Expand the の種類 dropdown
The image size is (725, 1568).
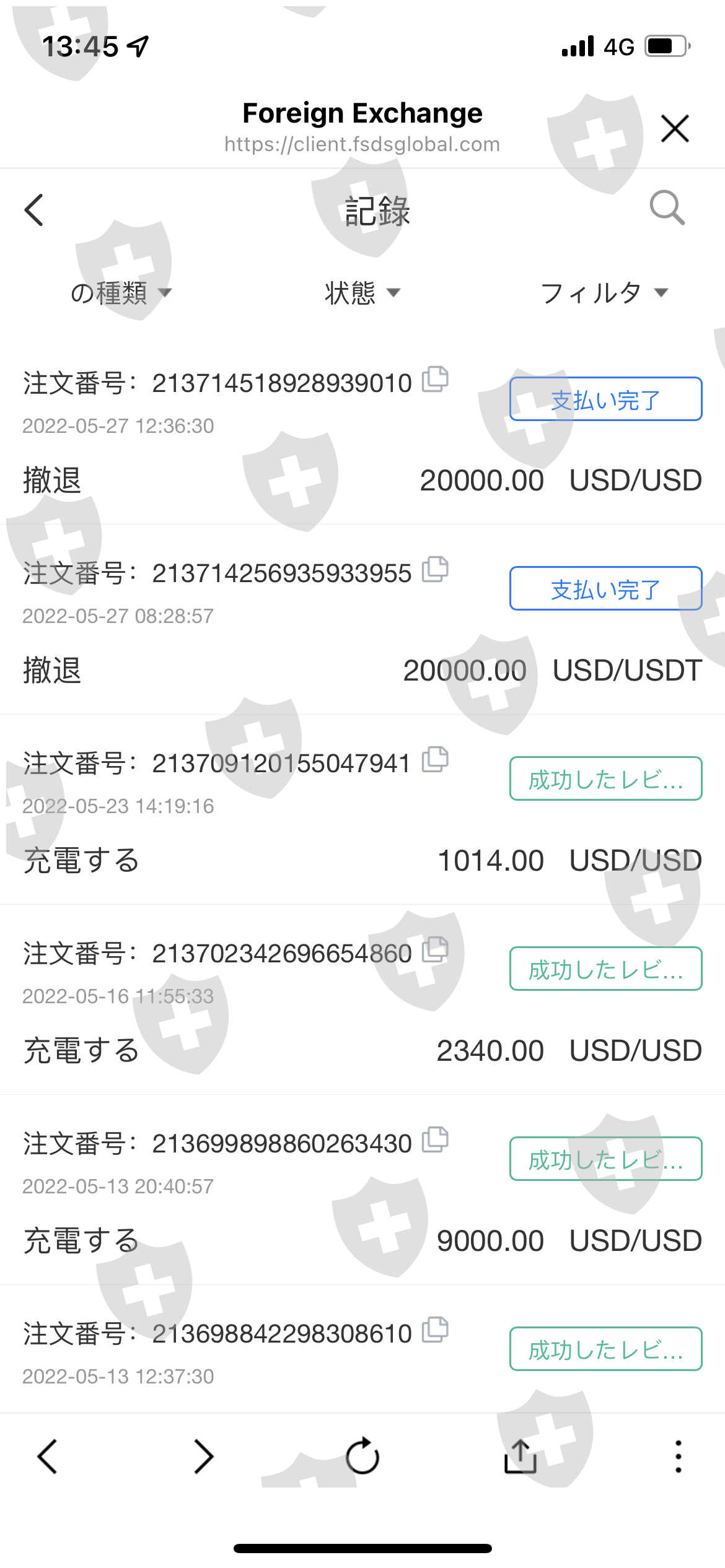coord(121,293)
